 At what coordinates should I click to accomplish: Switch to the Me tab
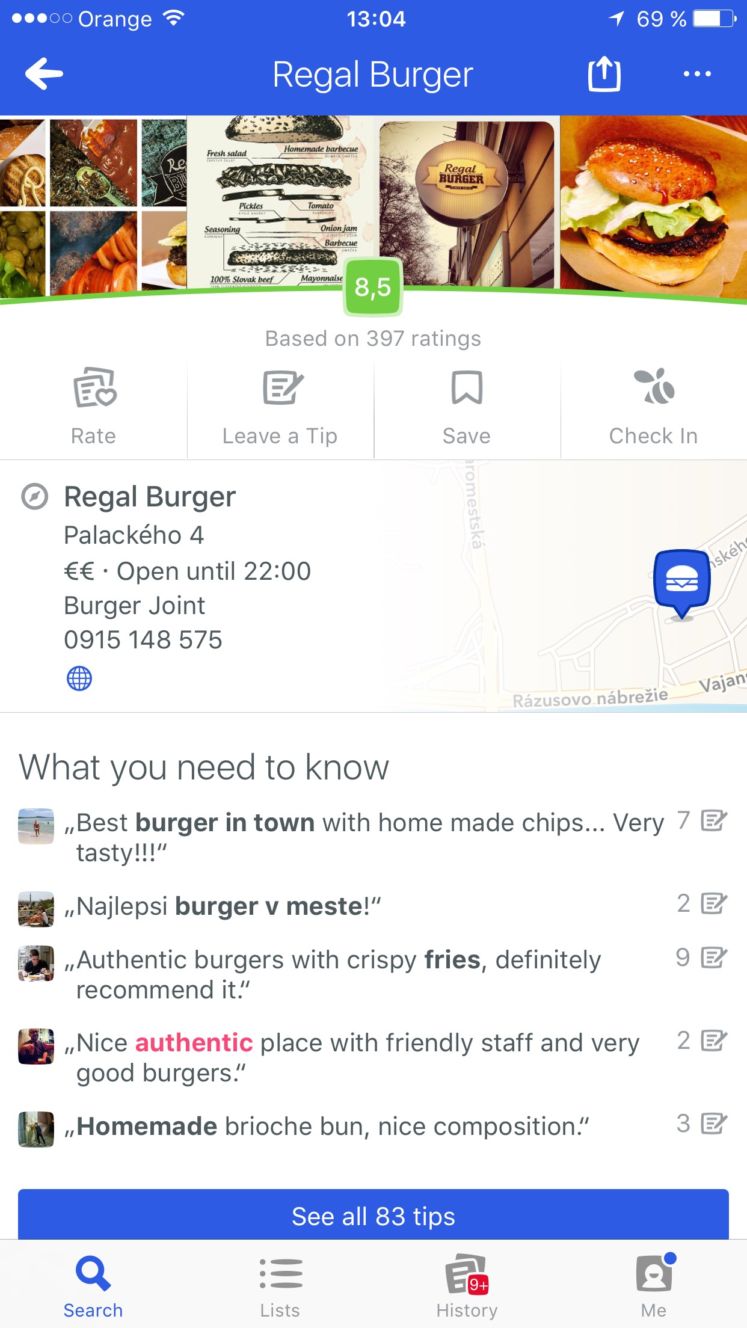[x=653, y=1286]
